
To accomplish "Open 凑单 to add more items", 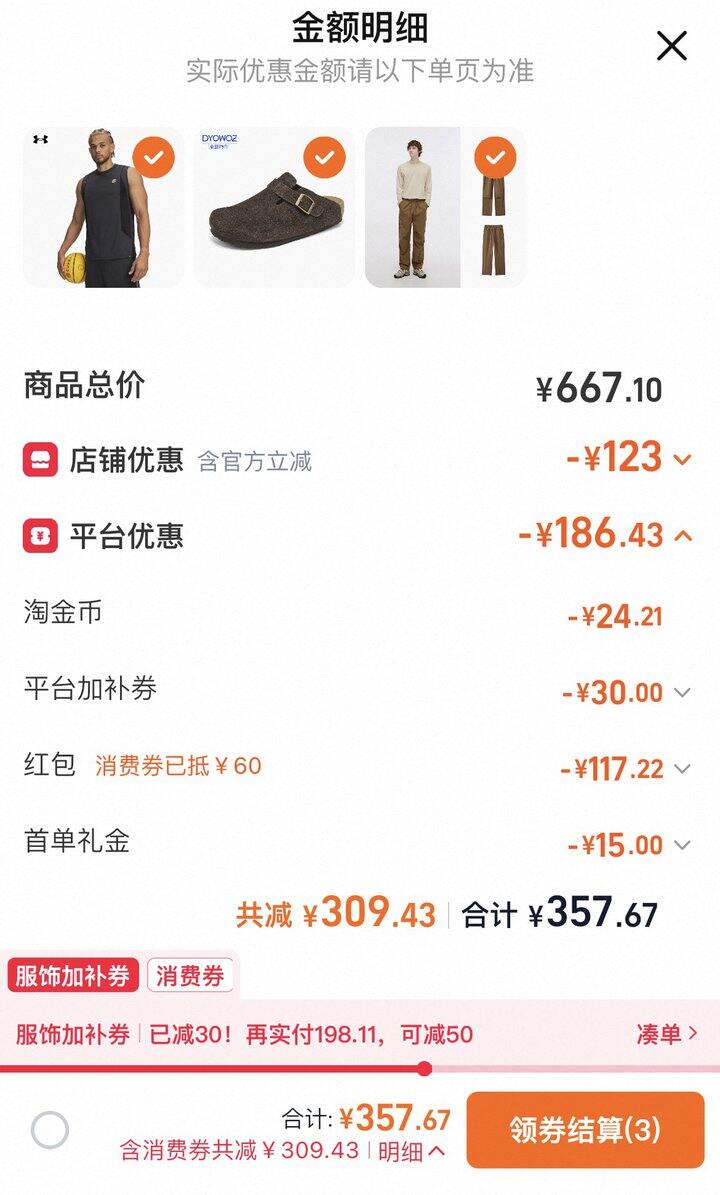I will click(667, 1034).
